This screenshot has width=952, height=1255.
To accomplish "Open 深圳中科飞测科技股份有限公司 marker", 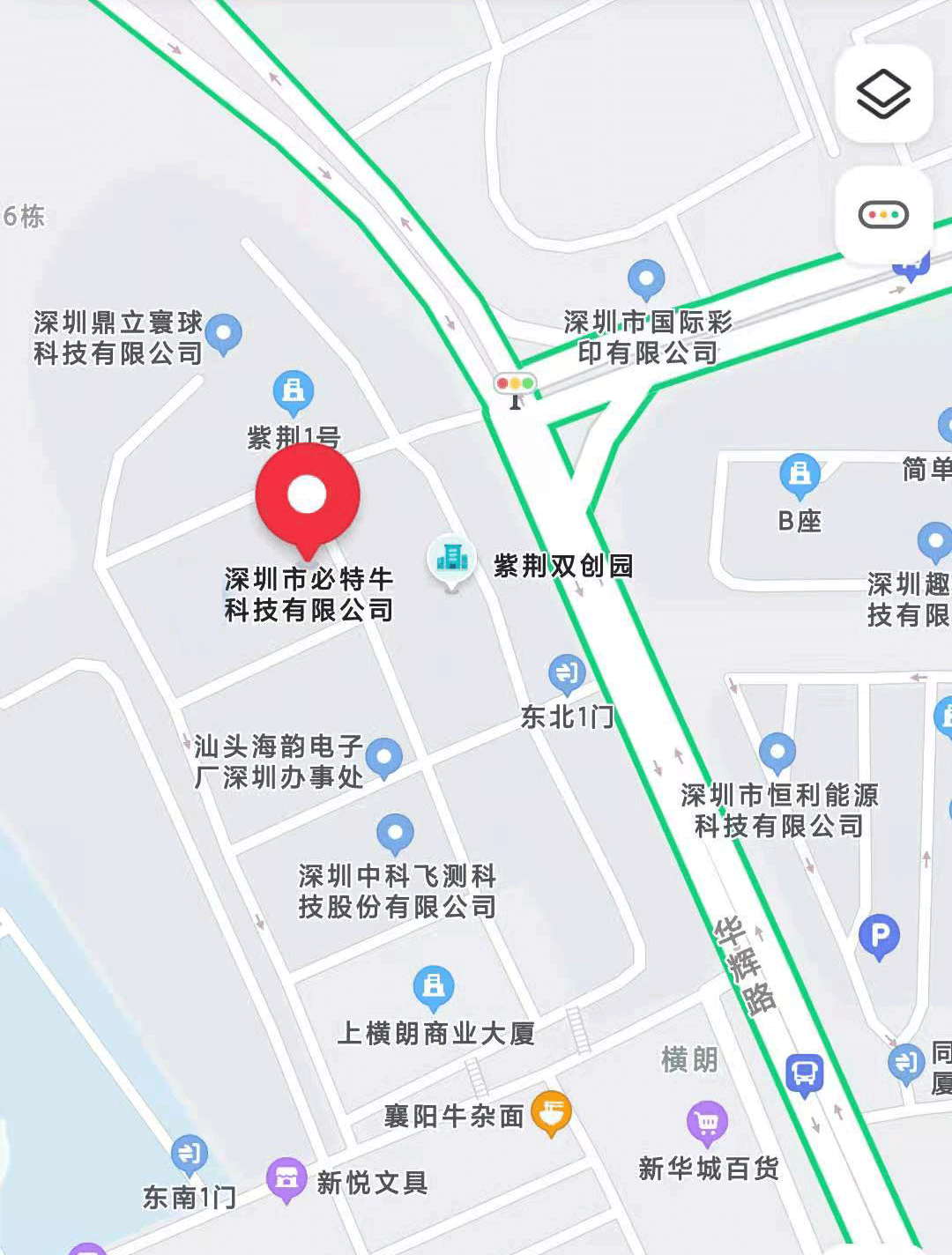I will [395, 832].
